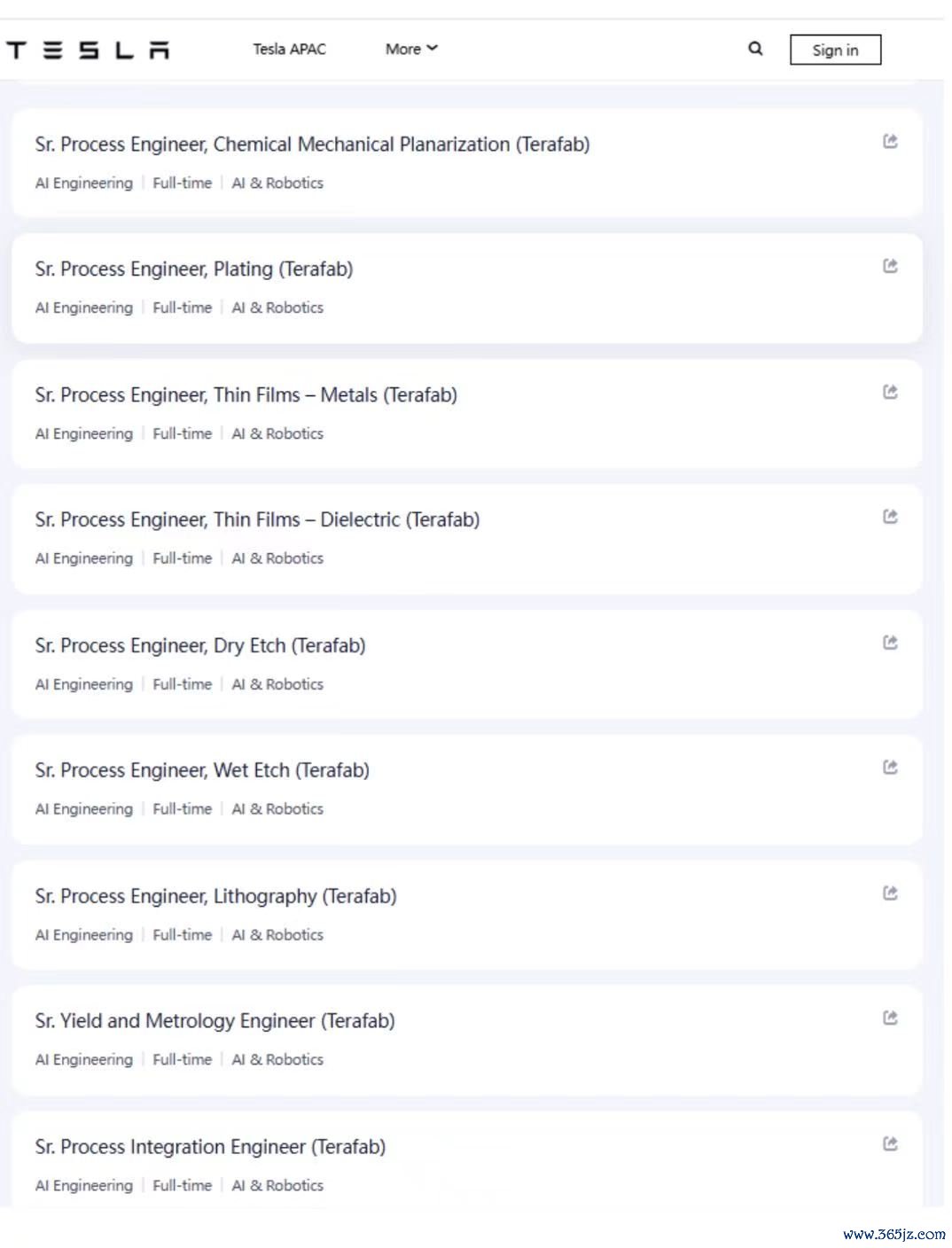
Task: Open Chemical Mechanical Planarization job listing
Action: point(312,144)
